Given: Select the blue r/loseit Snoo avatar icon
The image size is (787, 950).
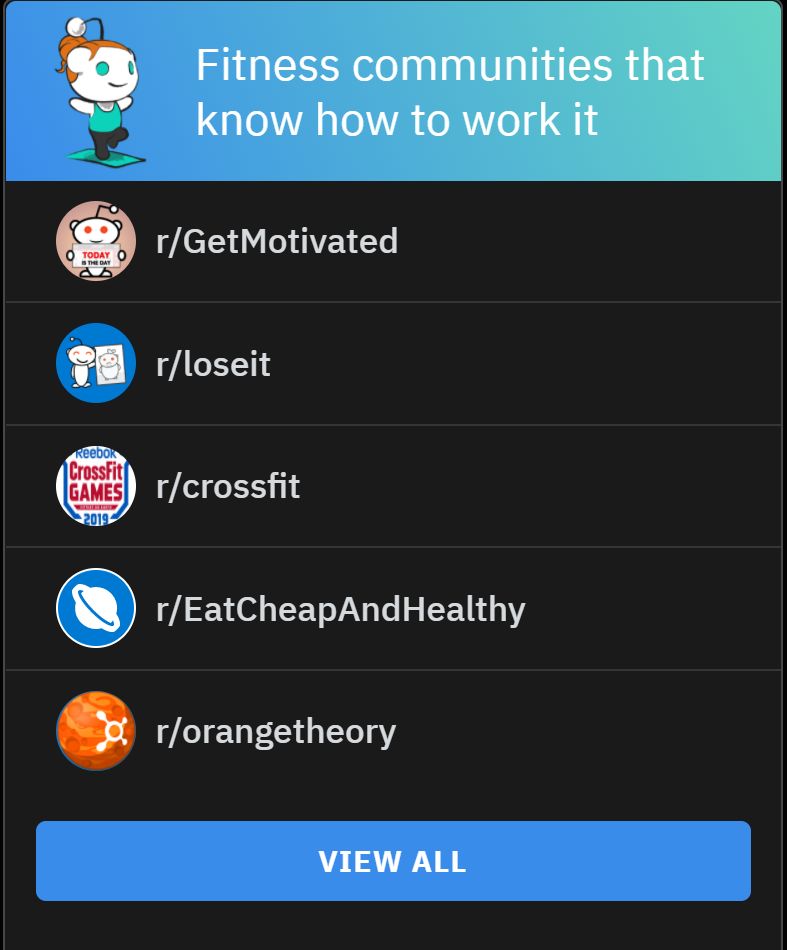Looking at the screenshot, I should 95,363.
